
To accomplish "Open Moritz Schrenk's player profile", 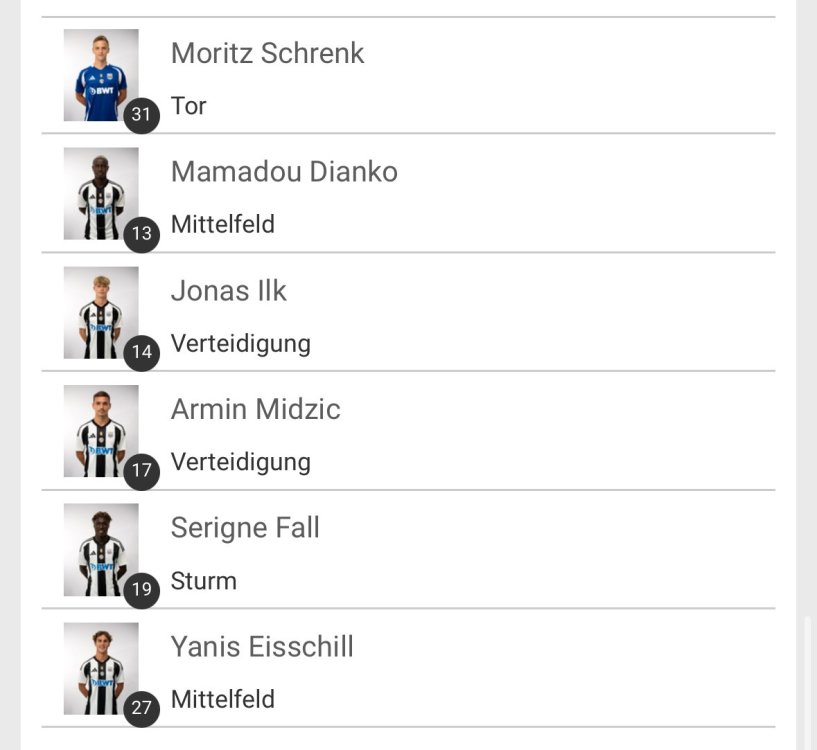I will 268,54.
